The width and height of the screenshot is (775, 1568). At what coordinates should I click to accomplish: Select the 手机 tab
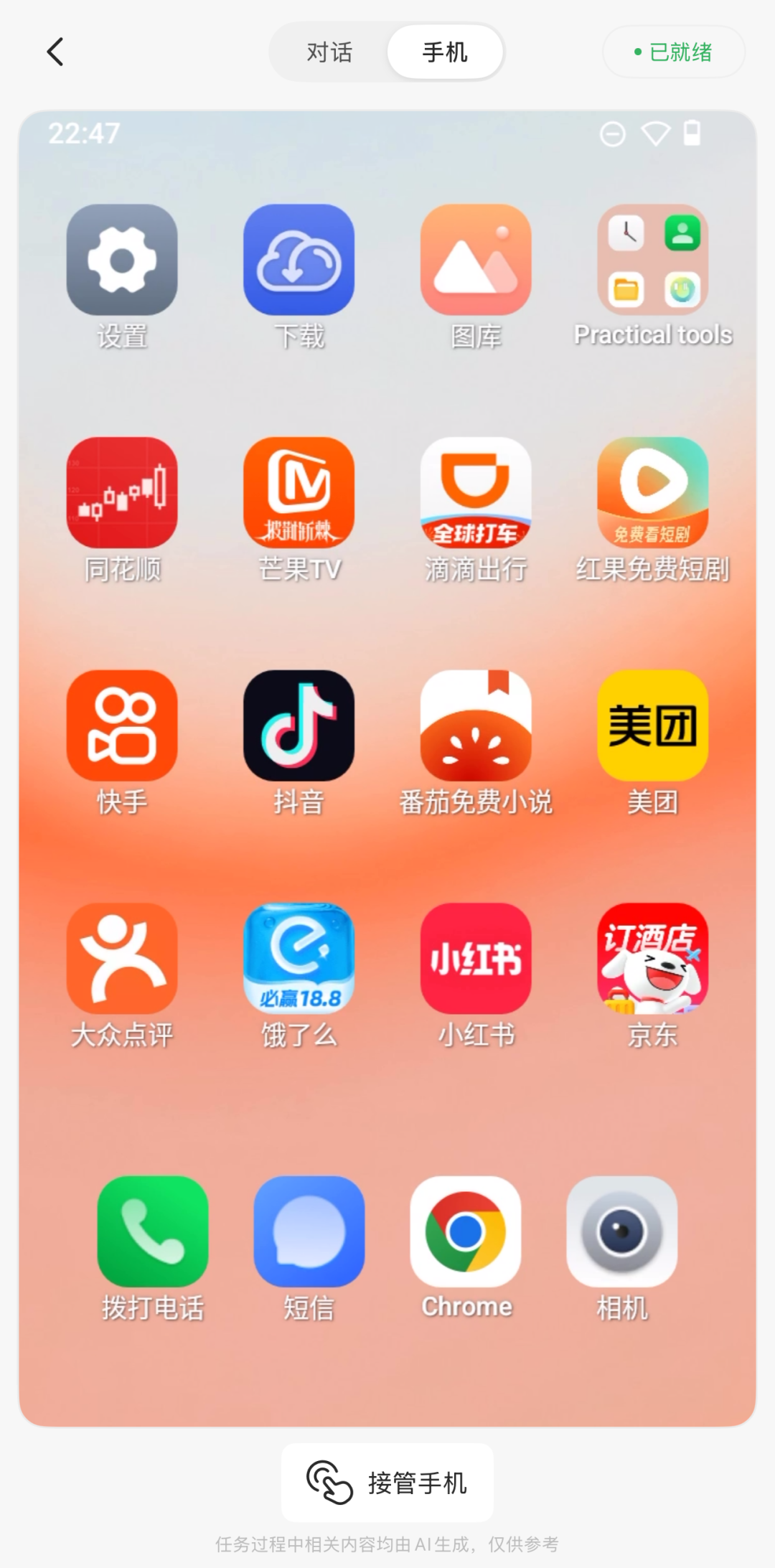445,52
